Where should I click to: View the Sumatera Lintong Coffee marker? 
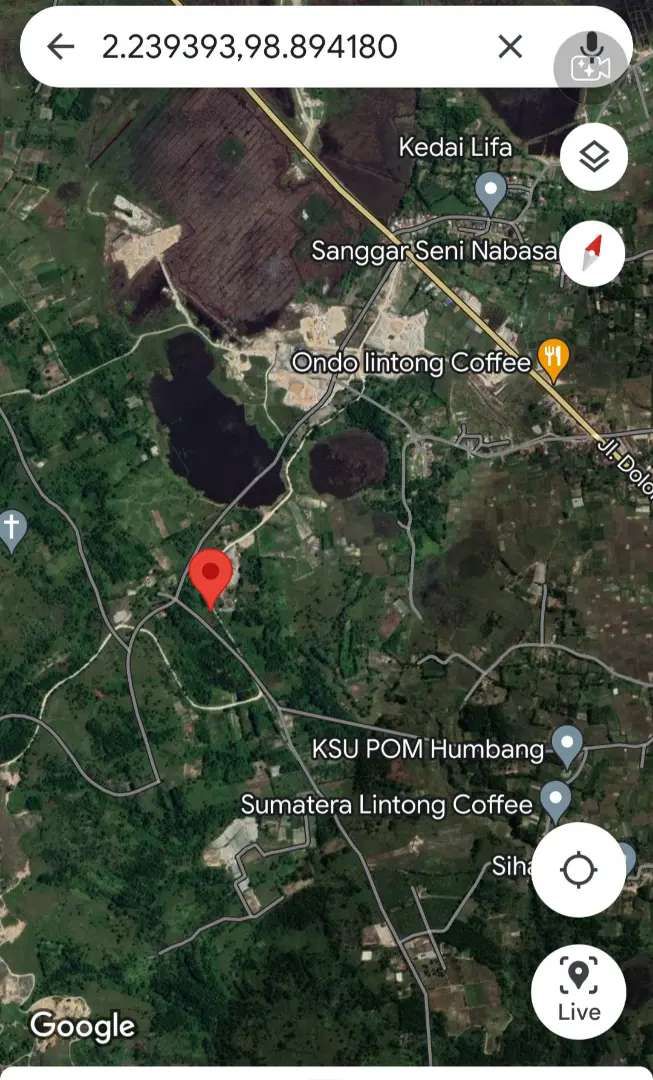coord(555,799)
